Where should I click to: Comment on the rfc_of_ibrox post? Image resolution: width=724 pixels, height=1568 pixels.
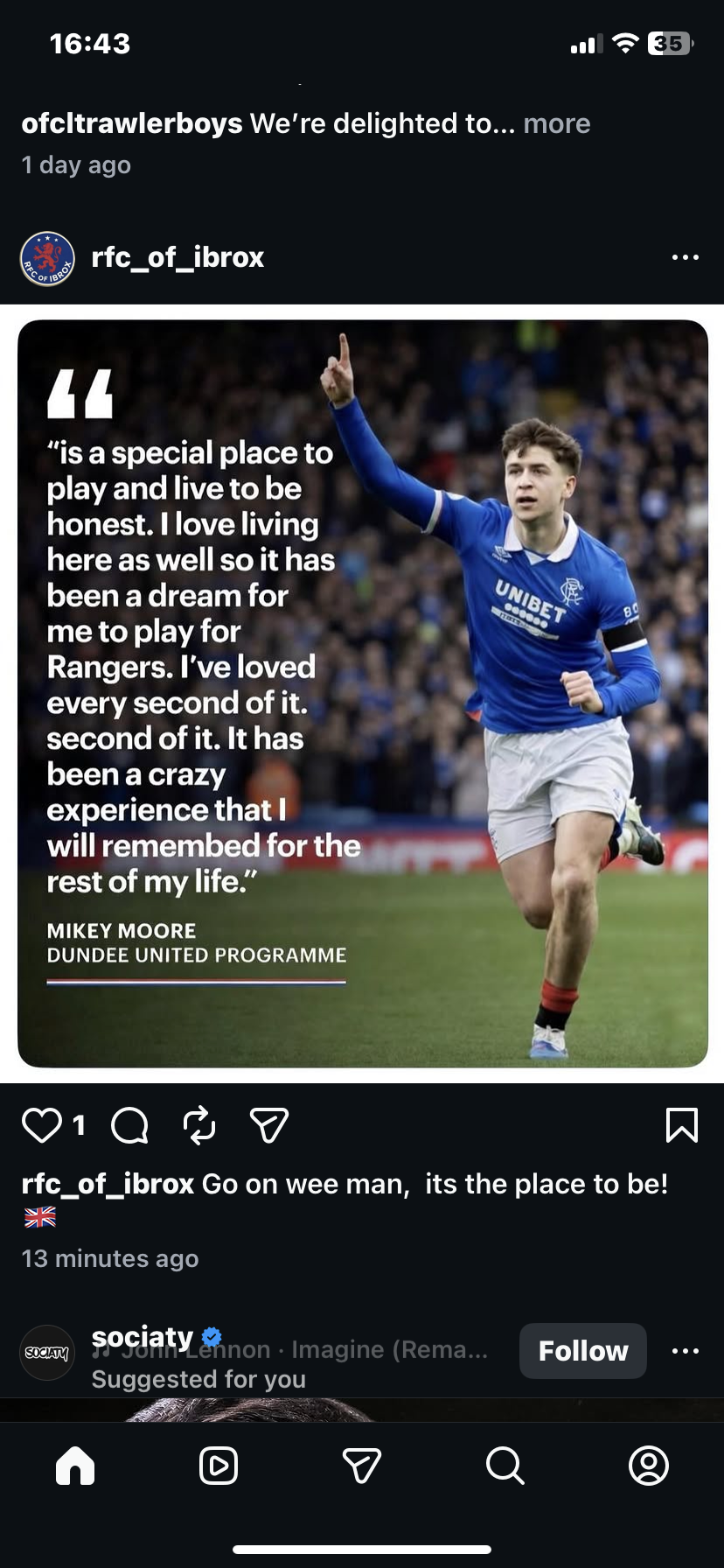(129, 1125)
